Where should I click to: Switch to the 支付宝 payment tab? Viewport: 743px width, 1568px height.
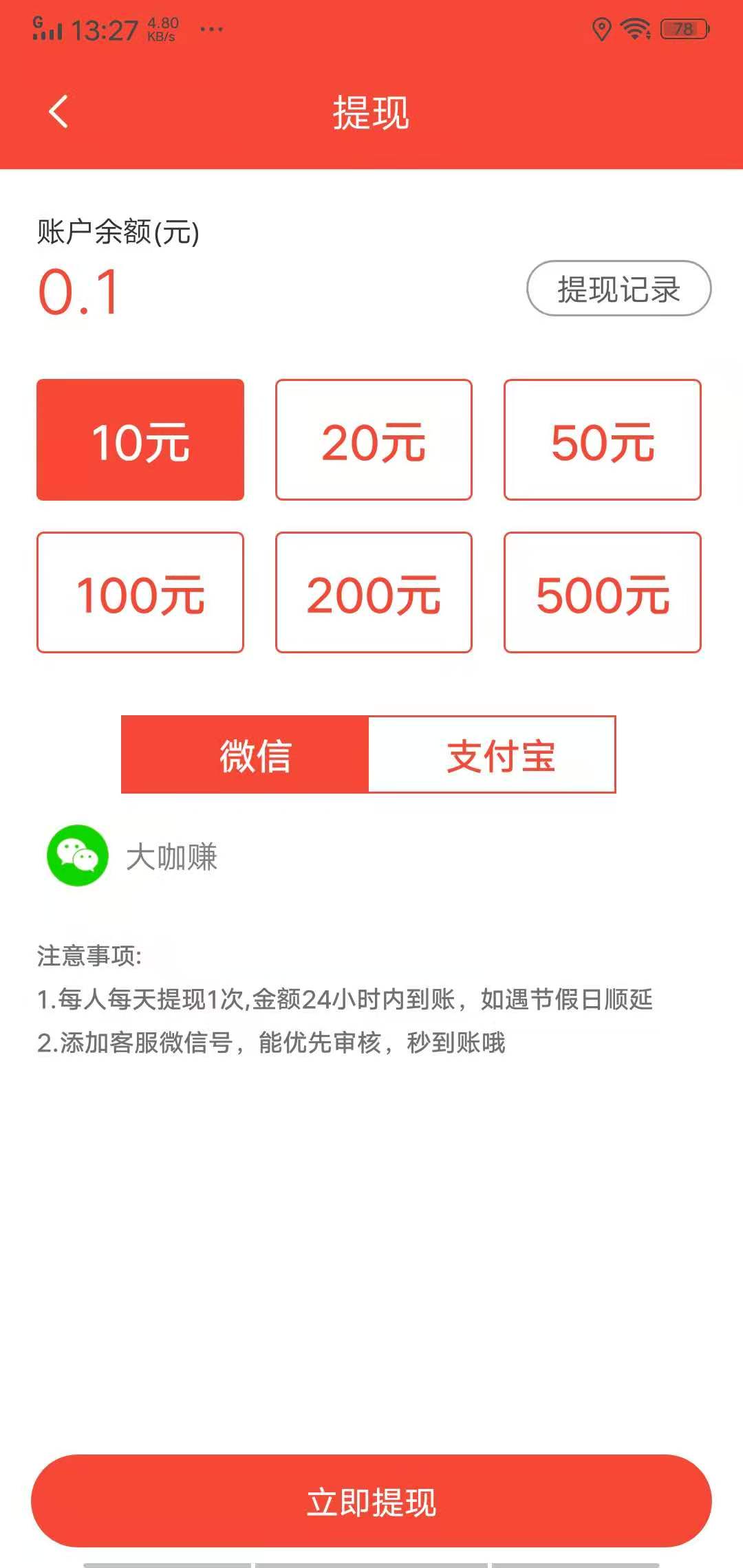point(493,754)
